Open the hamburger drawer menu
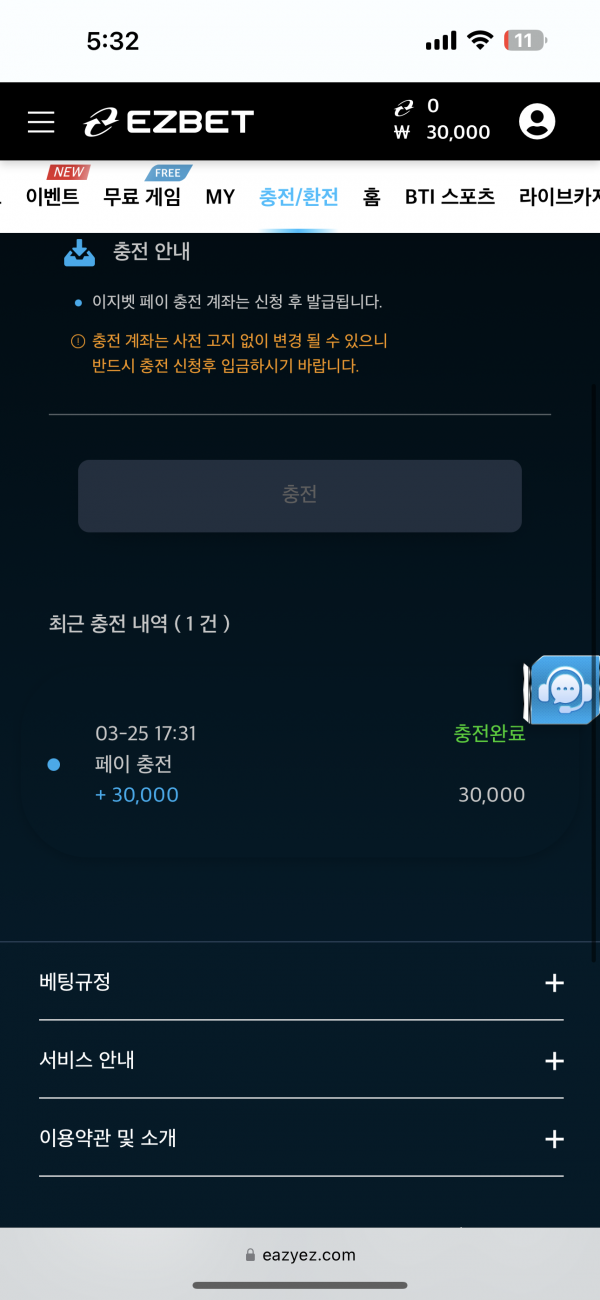 [41, 122]
